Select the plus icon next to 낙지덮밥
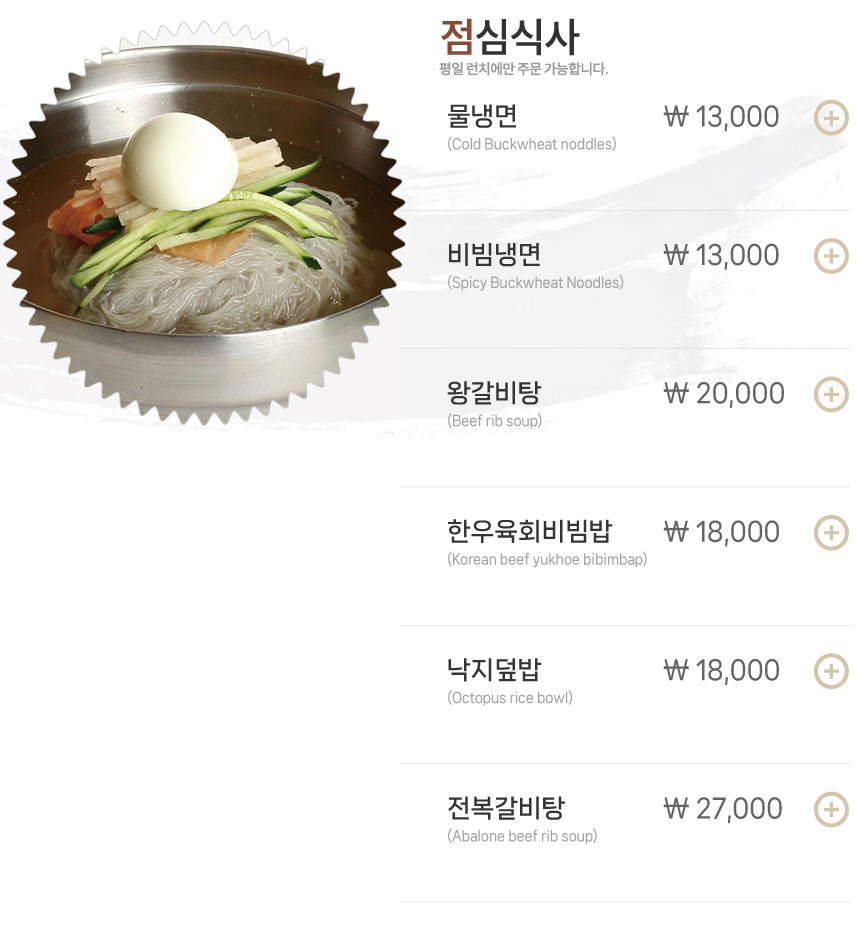Screen dimensions: 860x950 pyautogui.click(x=831, y=671)
